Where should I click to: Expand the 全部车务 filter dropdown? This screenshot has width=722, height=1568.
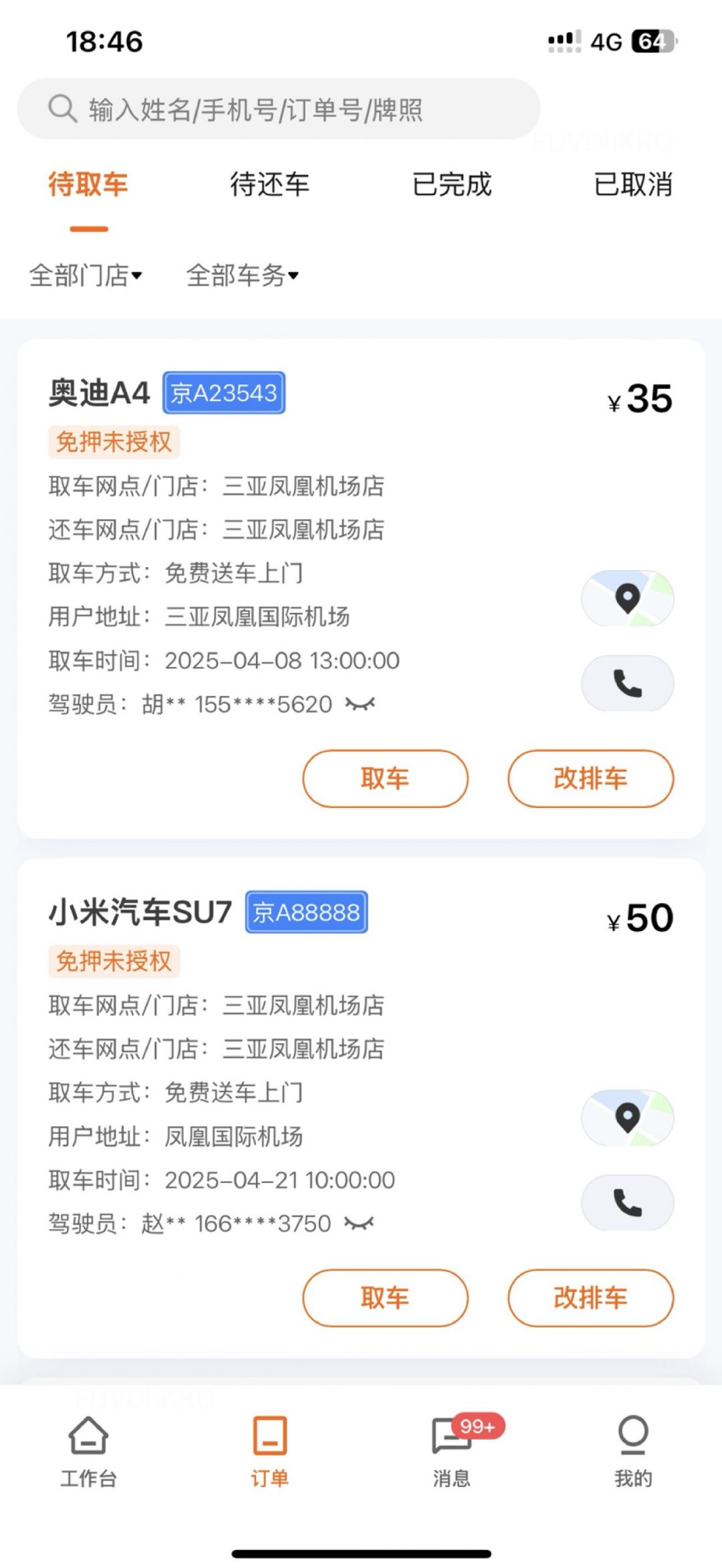[242, 275]
